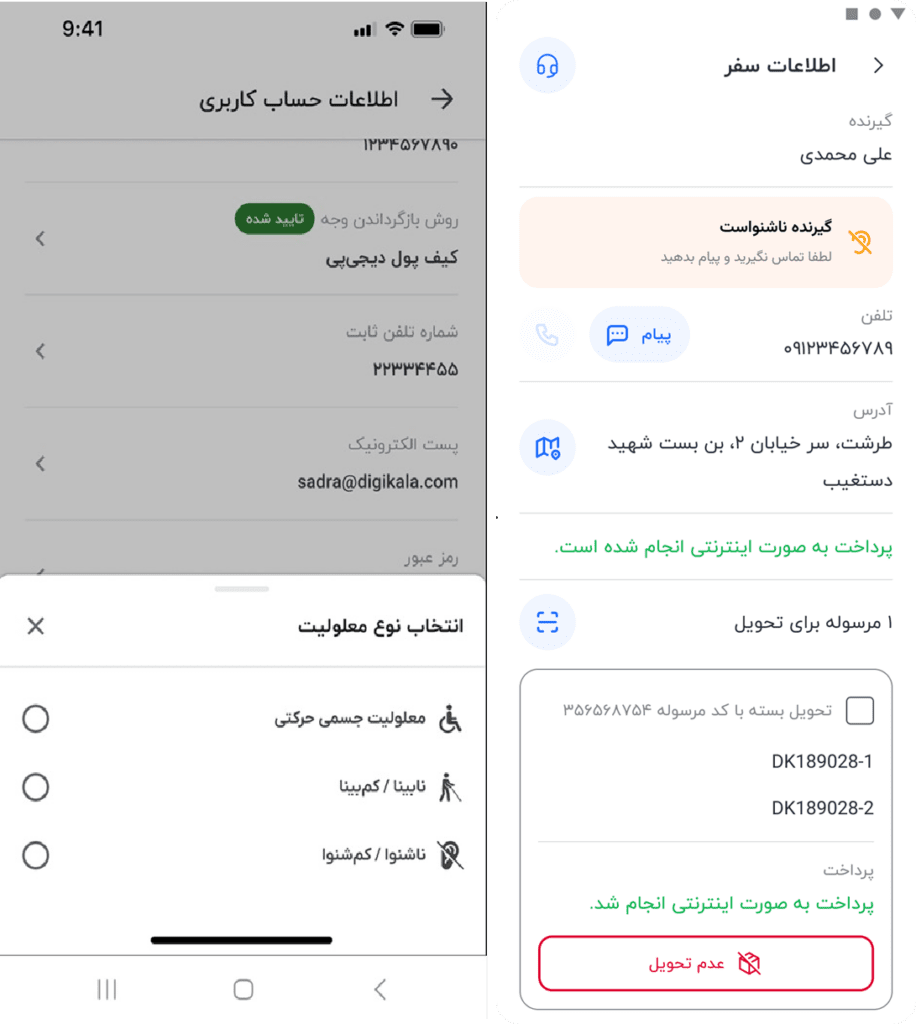Screen dimensions: 916x1024
Task: Select the blind / low vision option
Action: coord(36,788)
